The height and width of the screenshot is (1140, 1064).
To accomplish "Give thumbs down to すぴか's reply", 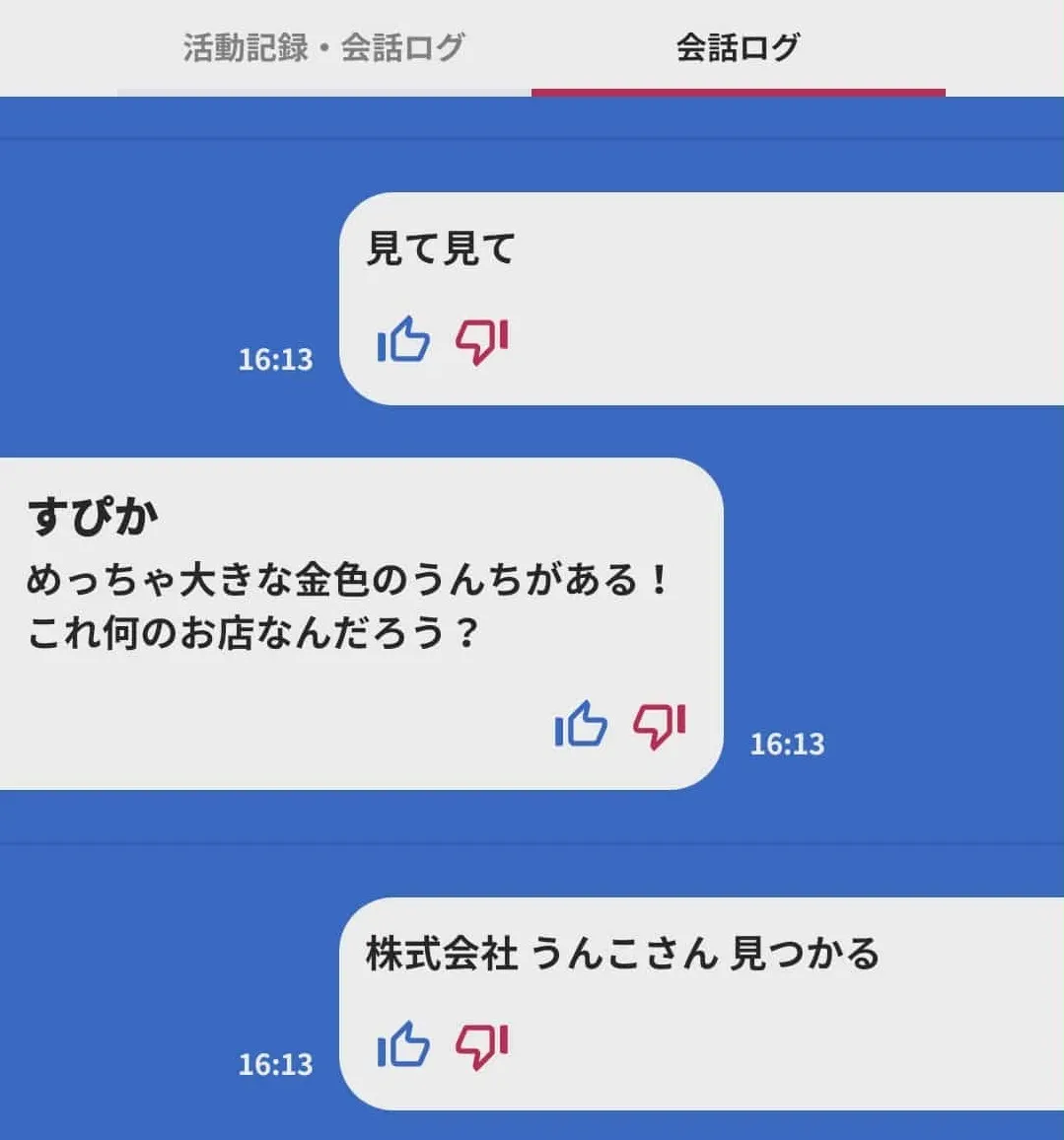I will point(659,727).
